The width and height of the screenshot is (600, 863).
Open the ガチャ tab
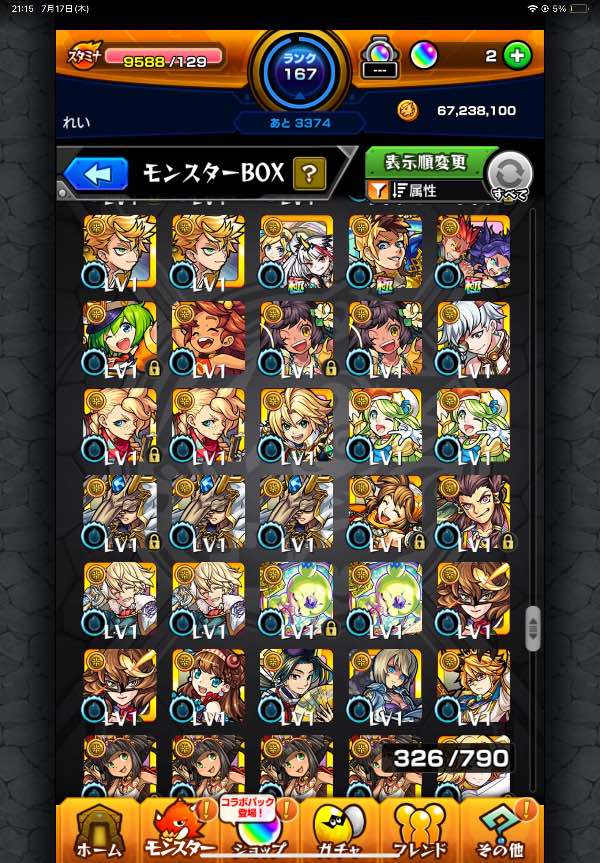340,829
